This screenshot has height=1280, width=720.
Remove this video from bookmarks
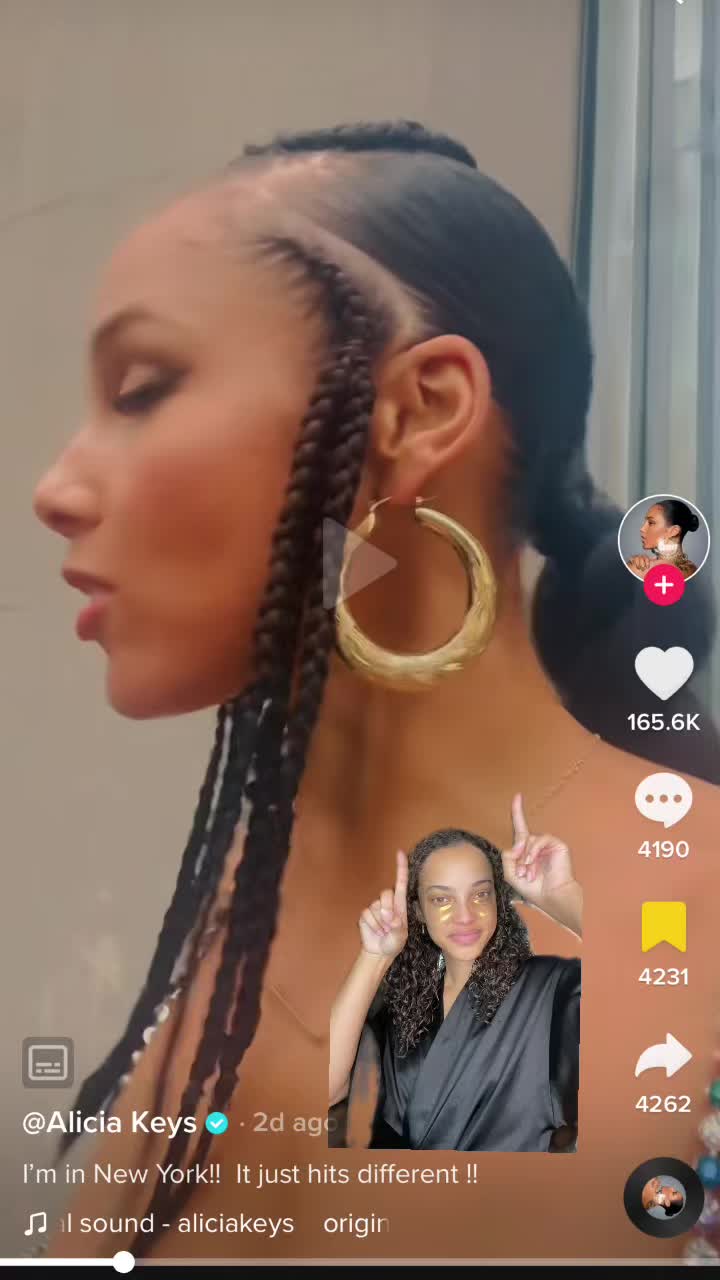coord(664,927)
